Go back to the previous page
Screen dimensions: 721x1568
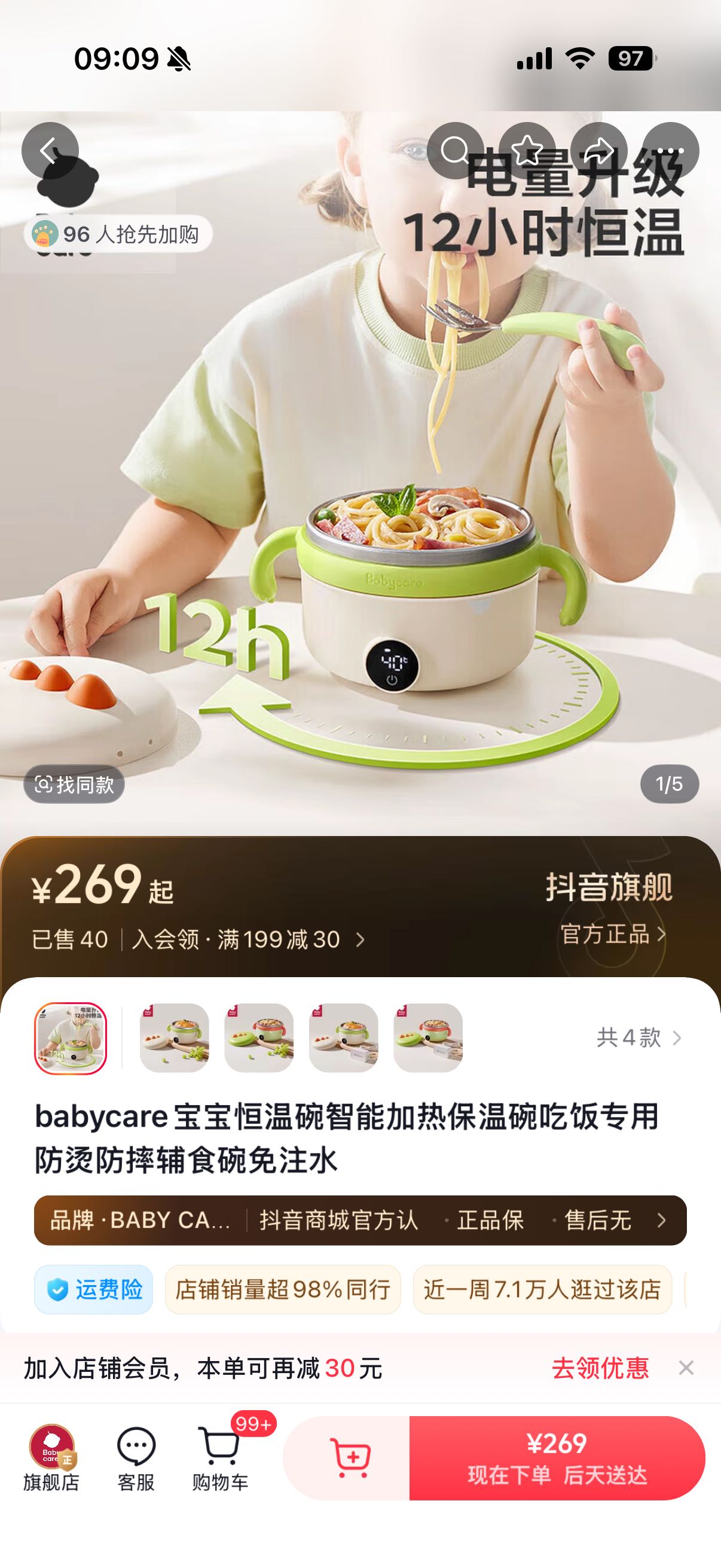click(50, 150)
